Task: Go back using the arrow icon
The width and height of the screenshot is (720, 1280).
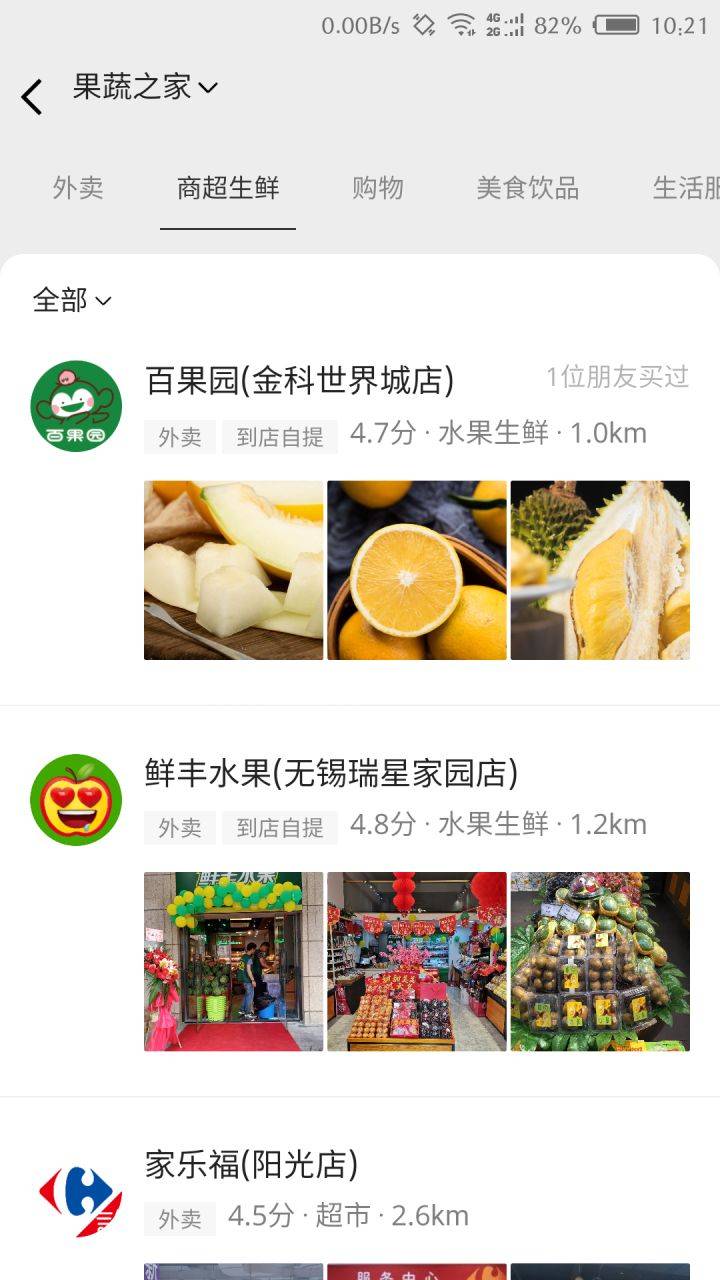Action: 32,97
